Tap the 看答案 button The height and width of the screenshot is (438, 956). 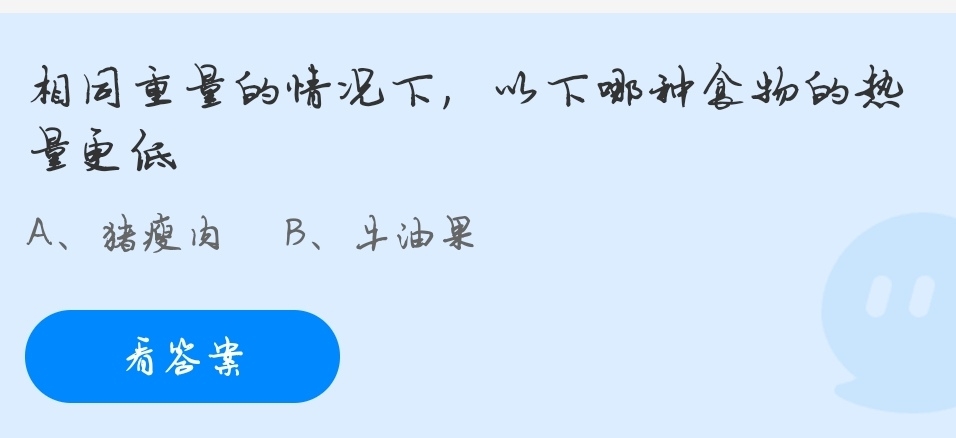click(182, 357)
